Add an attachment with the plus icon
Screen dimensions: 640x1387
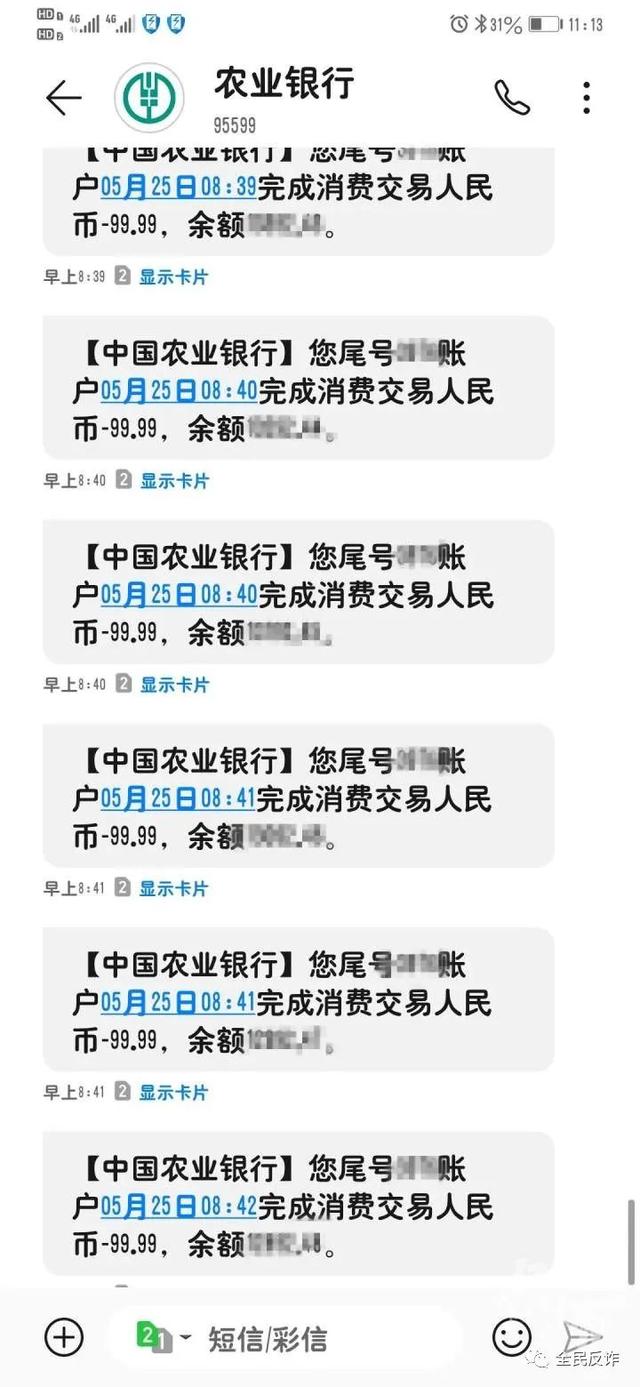click(x=64, y=1337)
